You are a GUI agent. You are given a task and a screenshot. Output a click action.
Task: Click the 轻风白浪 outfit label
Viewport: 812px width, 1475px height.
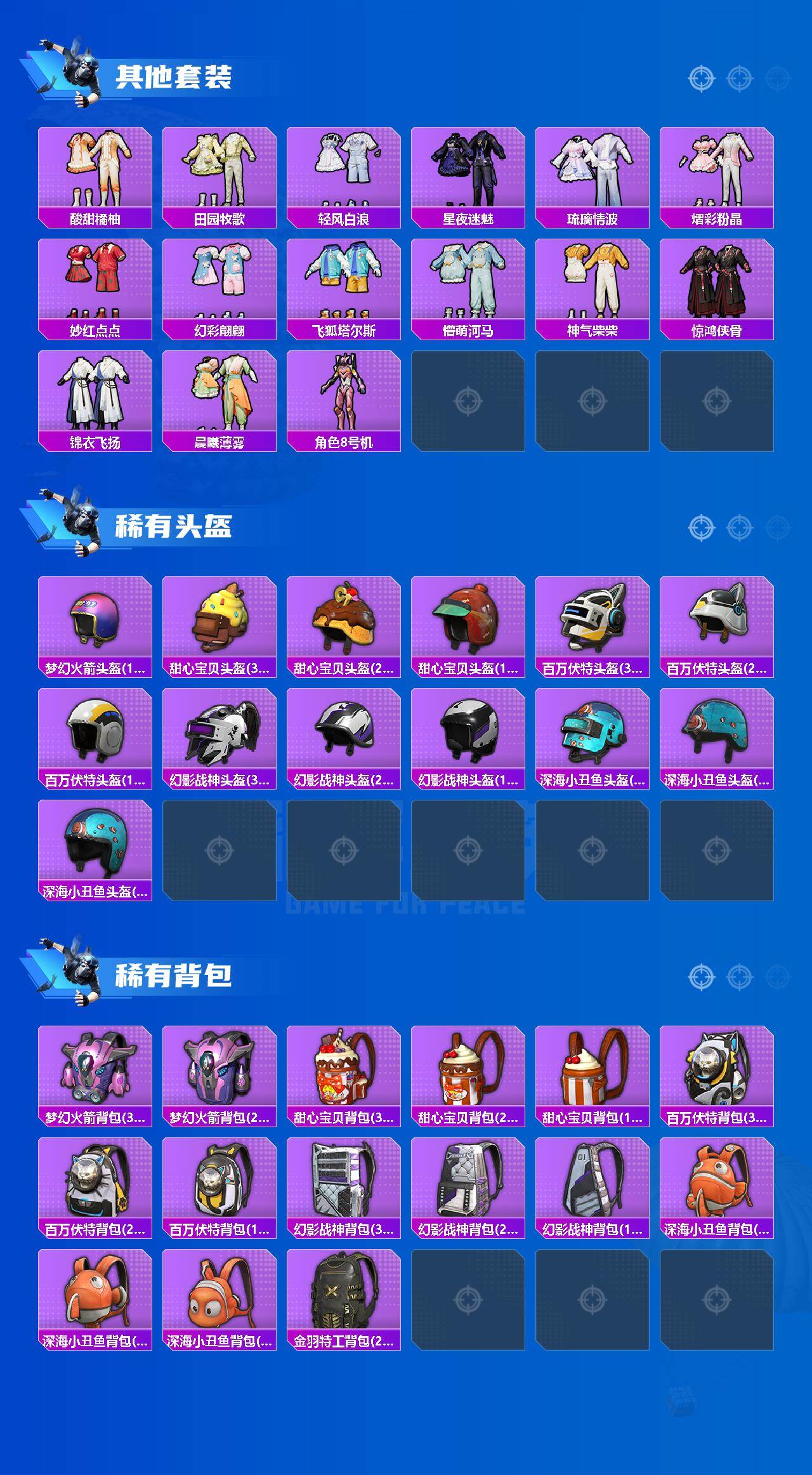343,218
